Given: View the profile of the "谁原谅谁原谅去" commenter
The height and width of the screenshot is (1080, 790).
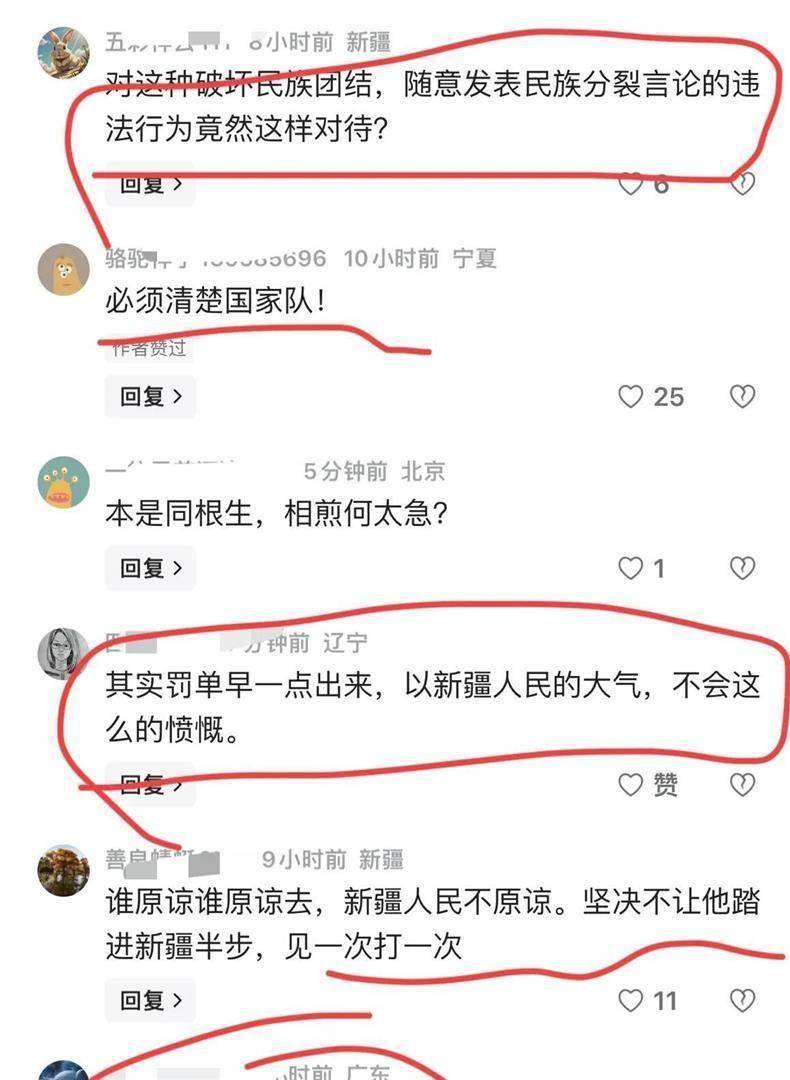Looking at the screenshot, I should pos(64,869).
